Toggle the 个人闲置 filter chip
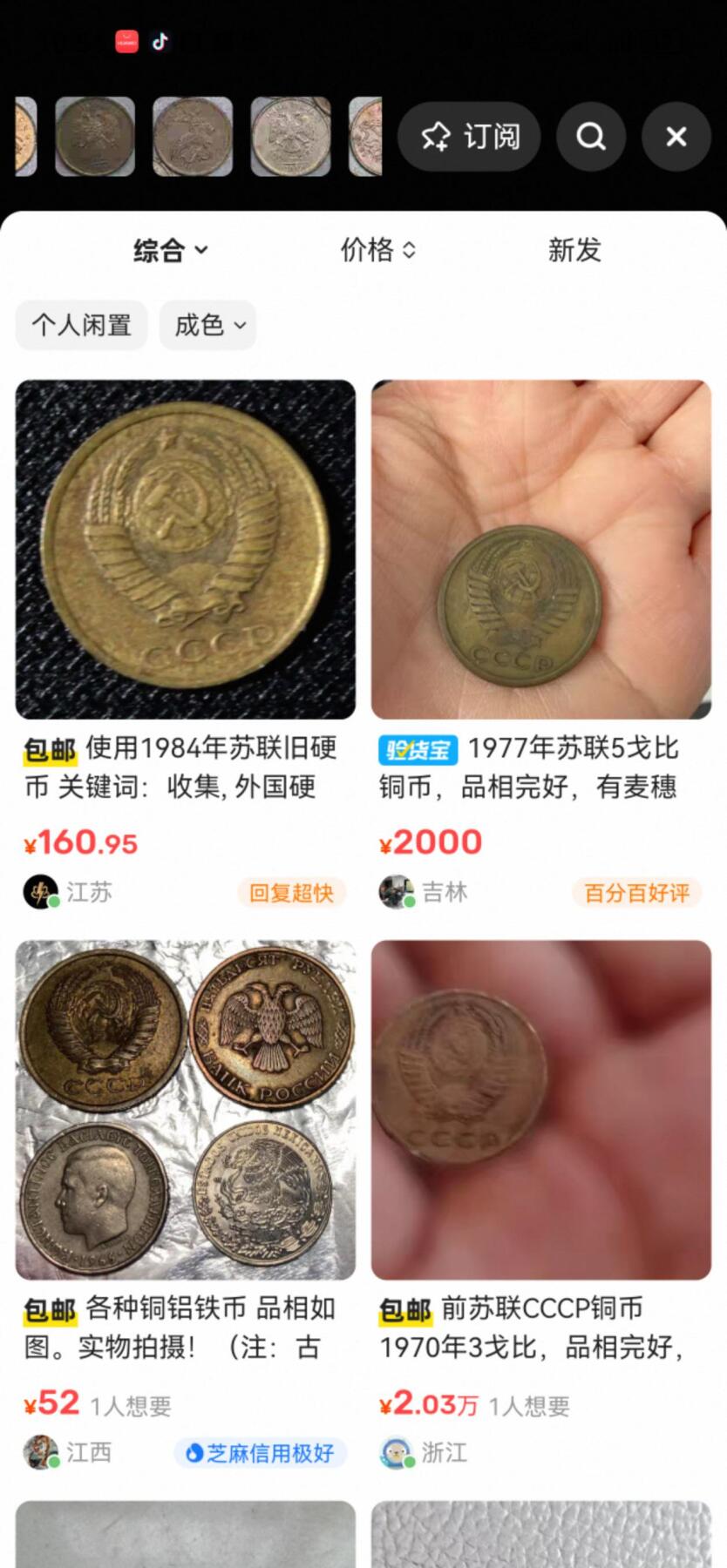727x1568 pixels. (81, 325)
